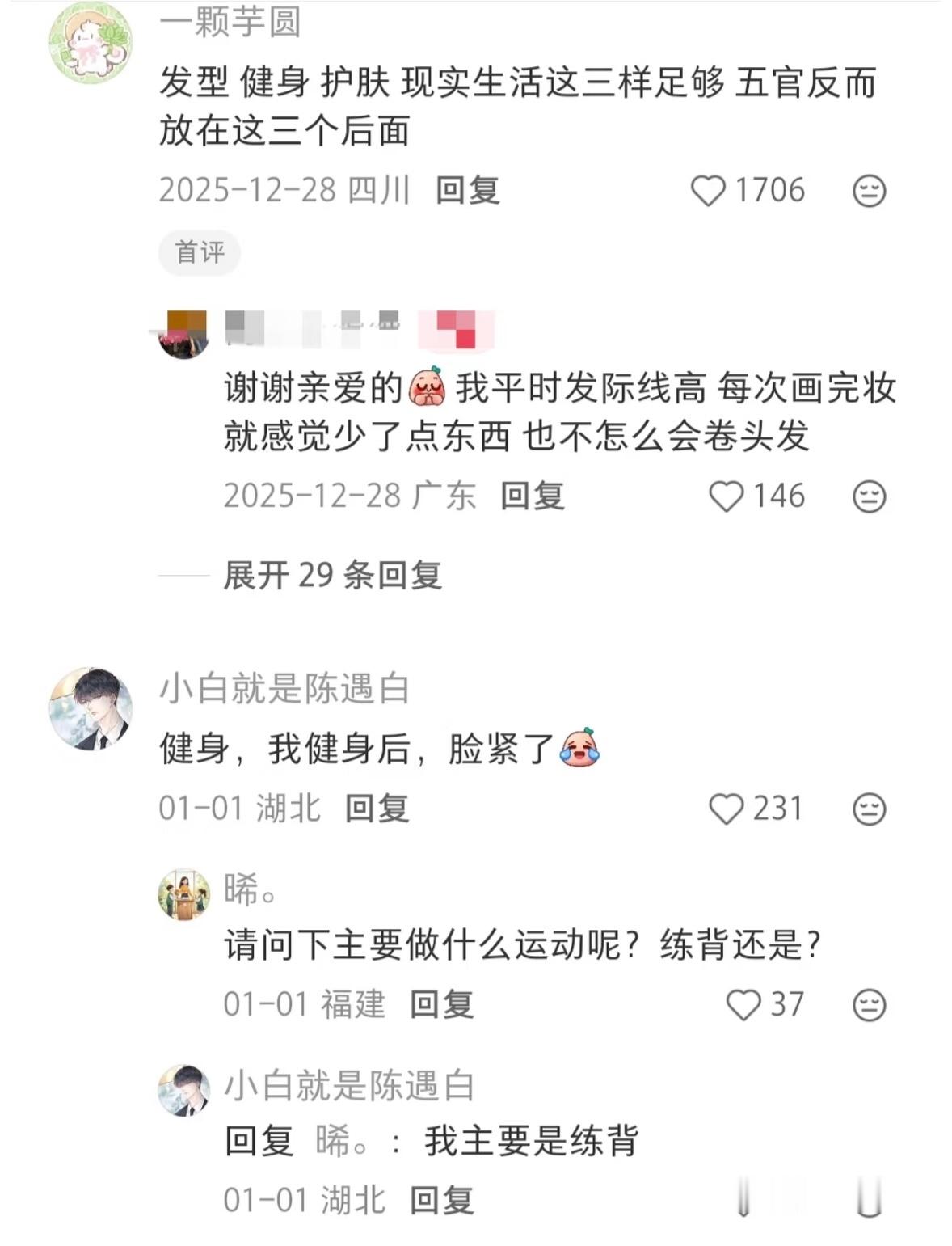Tap 回复 under 一颗芋圆's comment
This screenshot has height=1246, width=952.
[x=467, y=191]
